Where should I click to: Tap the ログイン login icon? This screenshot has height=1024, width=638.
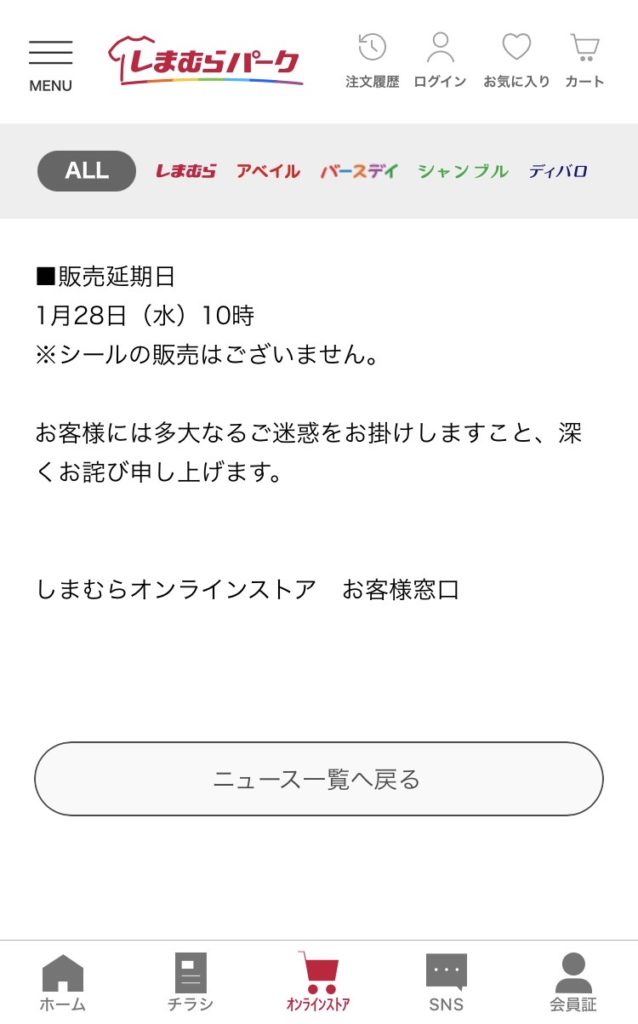[440, 60]
